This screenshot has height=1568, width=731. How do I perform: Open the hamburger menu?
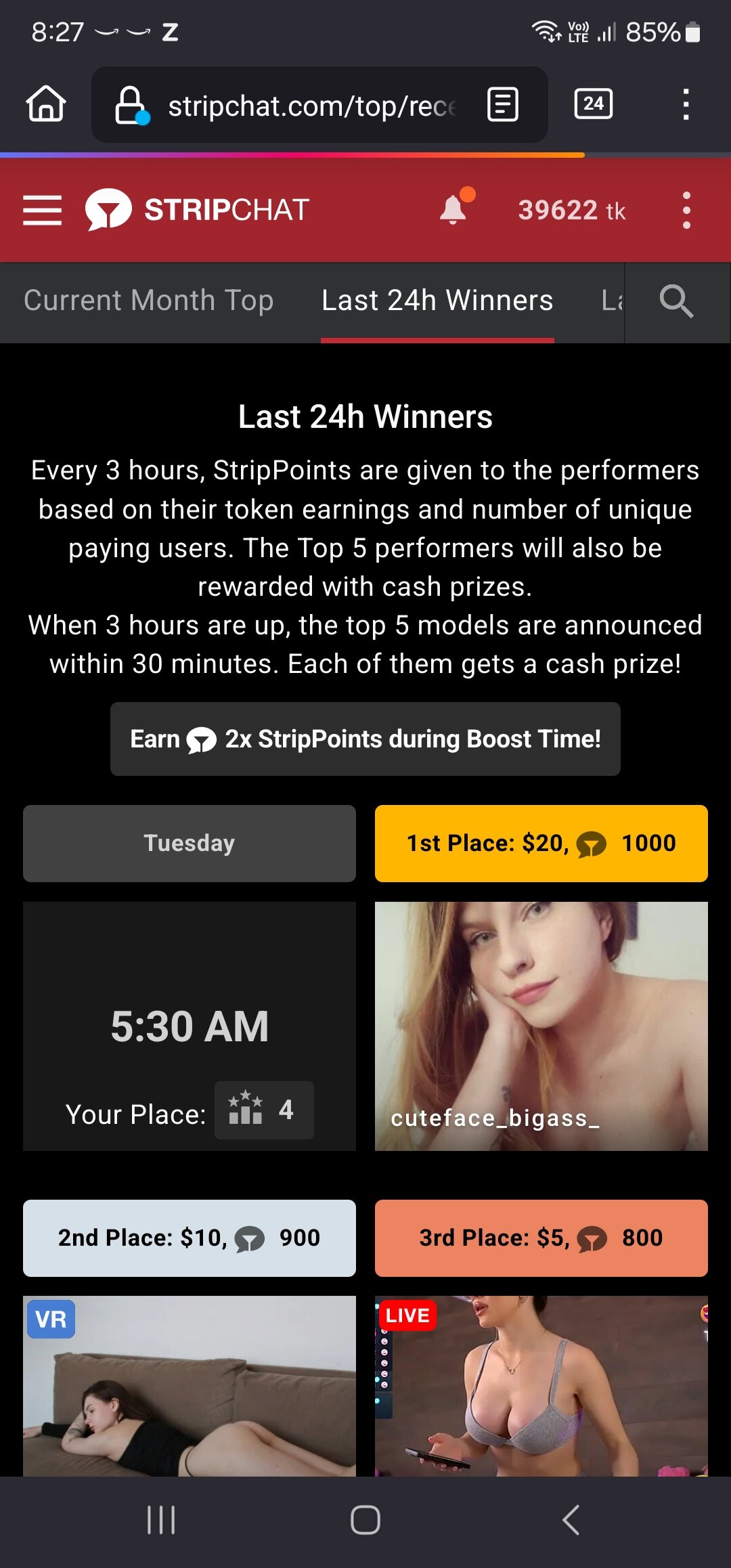[x=42, y=210]
